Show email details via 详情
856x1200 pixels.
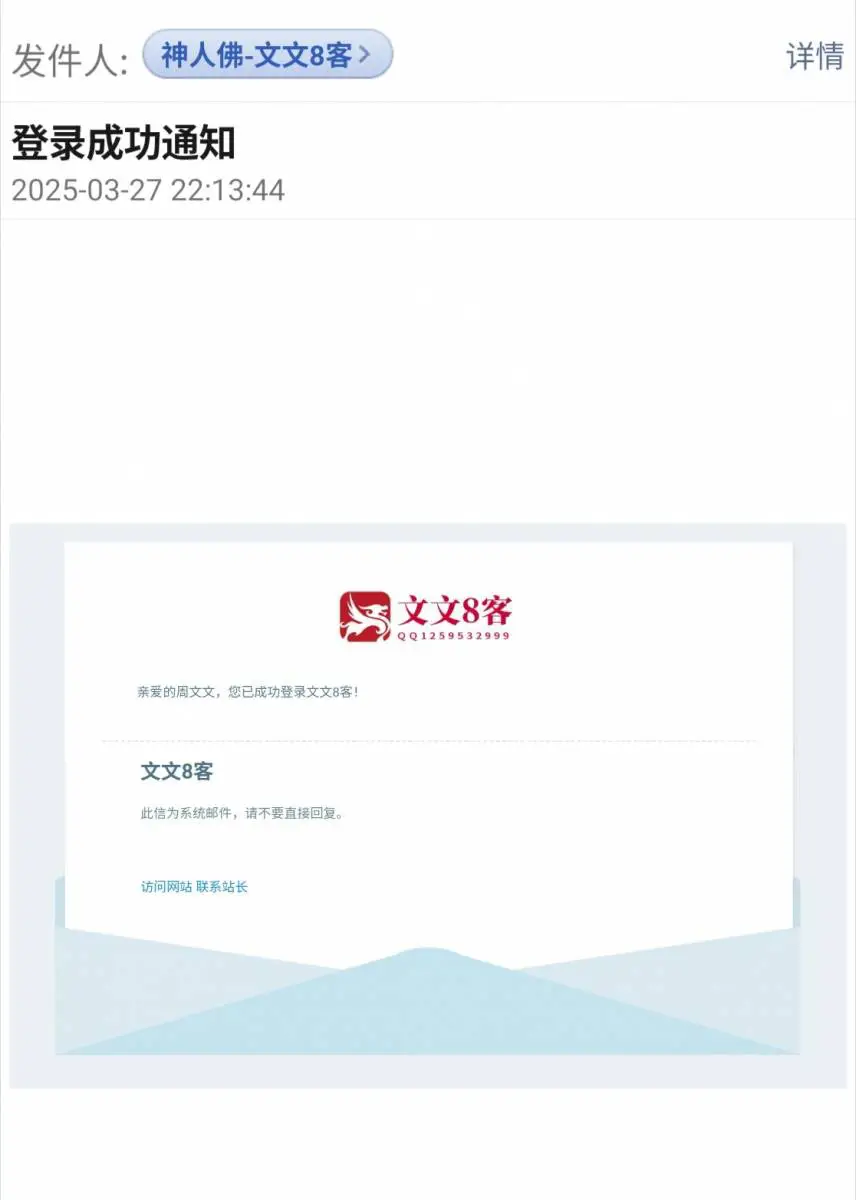[814, 57]
